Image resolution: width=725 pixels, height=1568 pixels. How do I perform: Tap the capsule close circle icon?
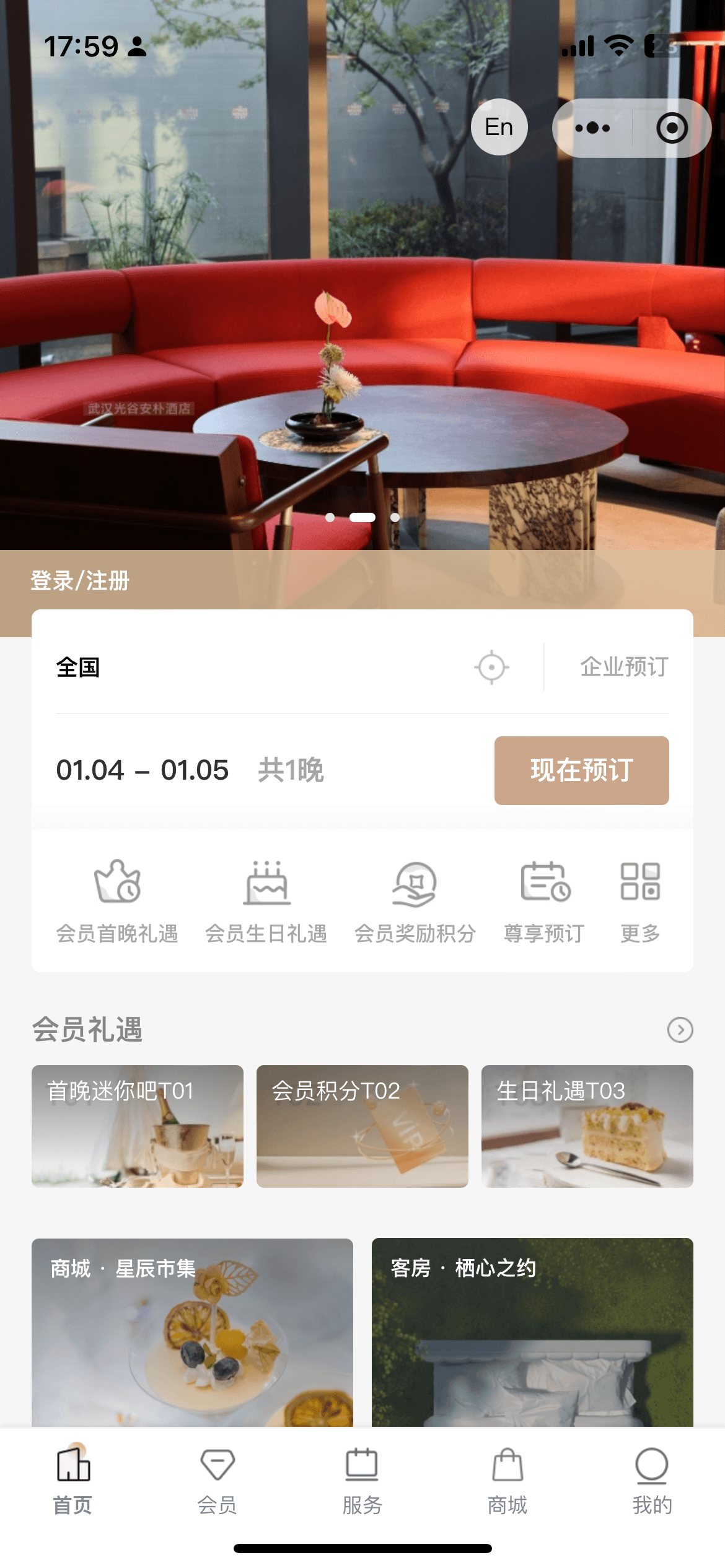pos(672,128)
